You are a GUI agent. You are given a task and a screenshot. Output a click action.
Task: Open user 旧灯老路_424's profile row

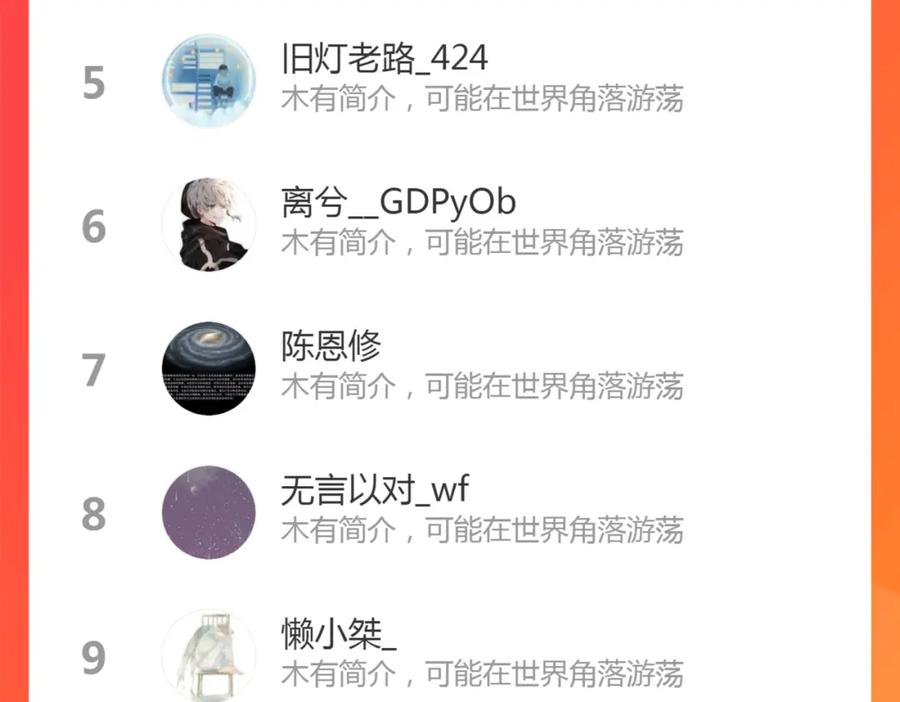[449, 80]
